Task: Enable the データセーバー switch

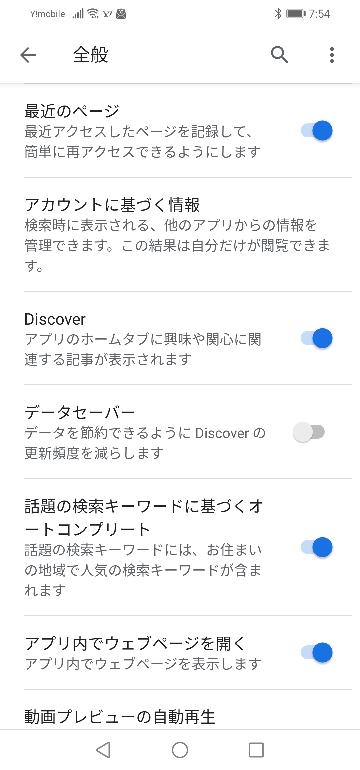Action: point(309,432)
